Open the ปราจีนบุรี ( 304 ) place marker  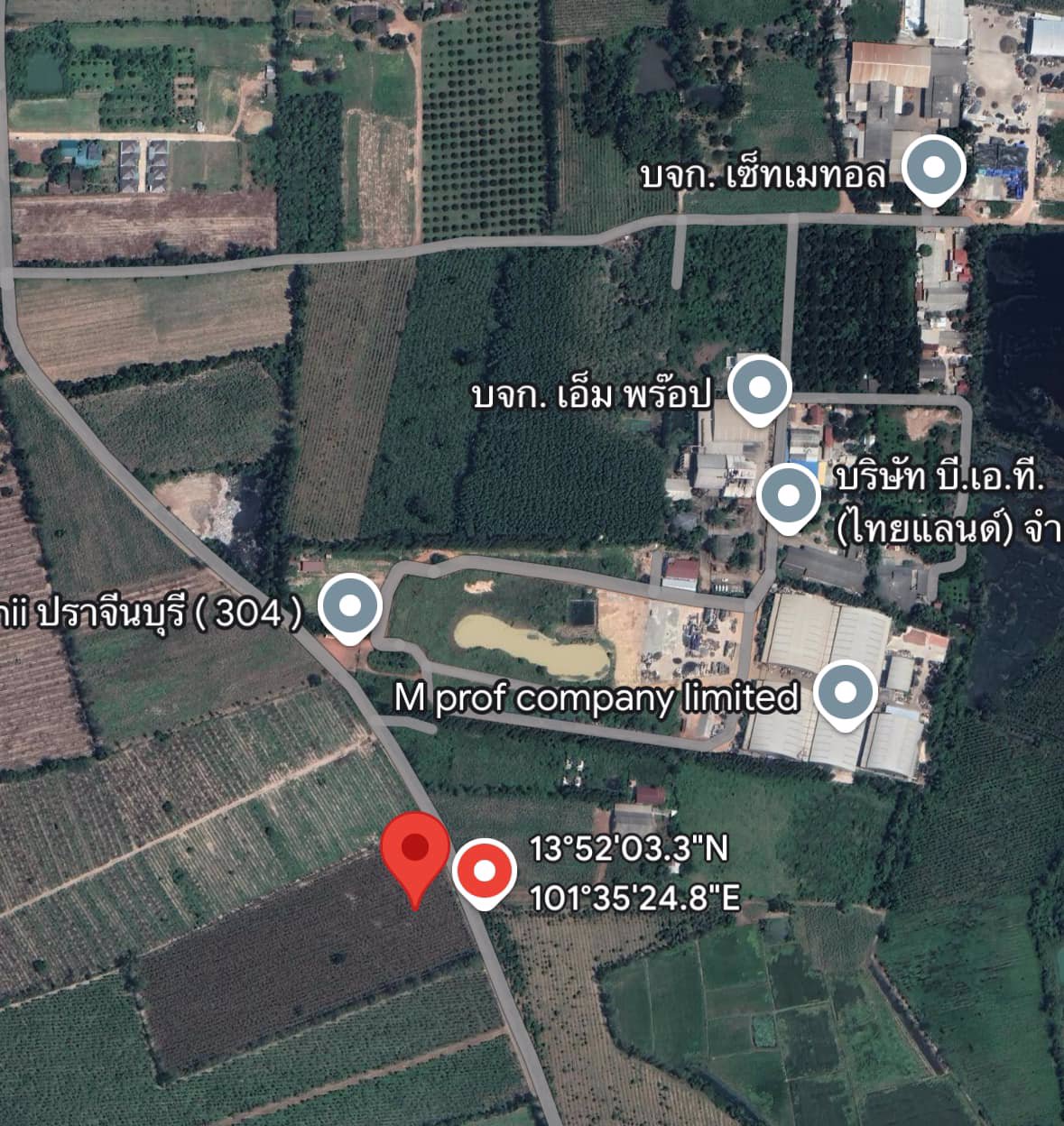[x=349, y=606]
